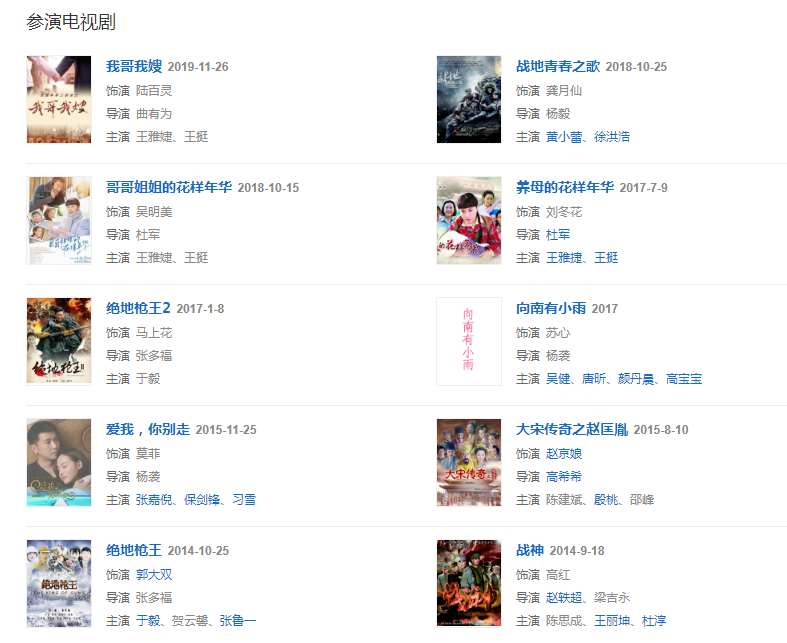Open the 哥哥姐姐的花样年华 title link
The image size is (787, 643).
click(168, 188)
